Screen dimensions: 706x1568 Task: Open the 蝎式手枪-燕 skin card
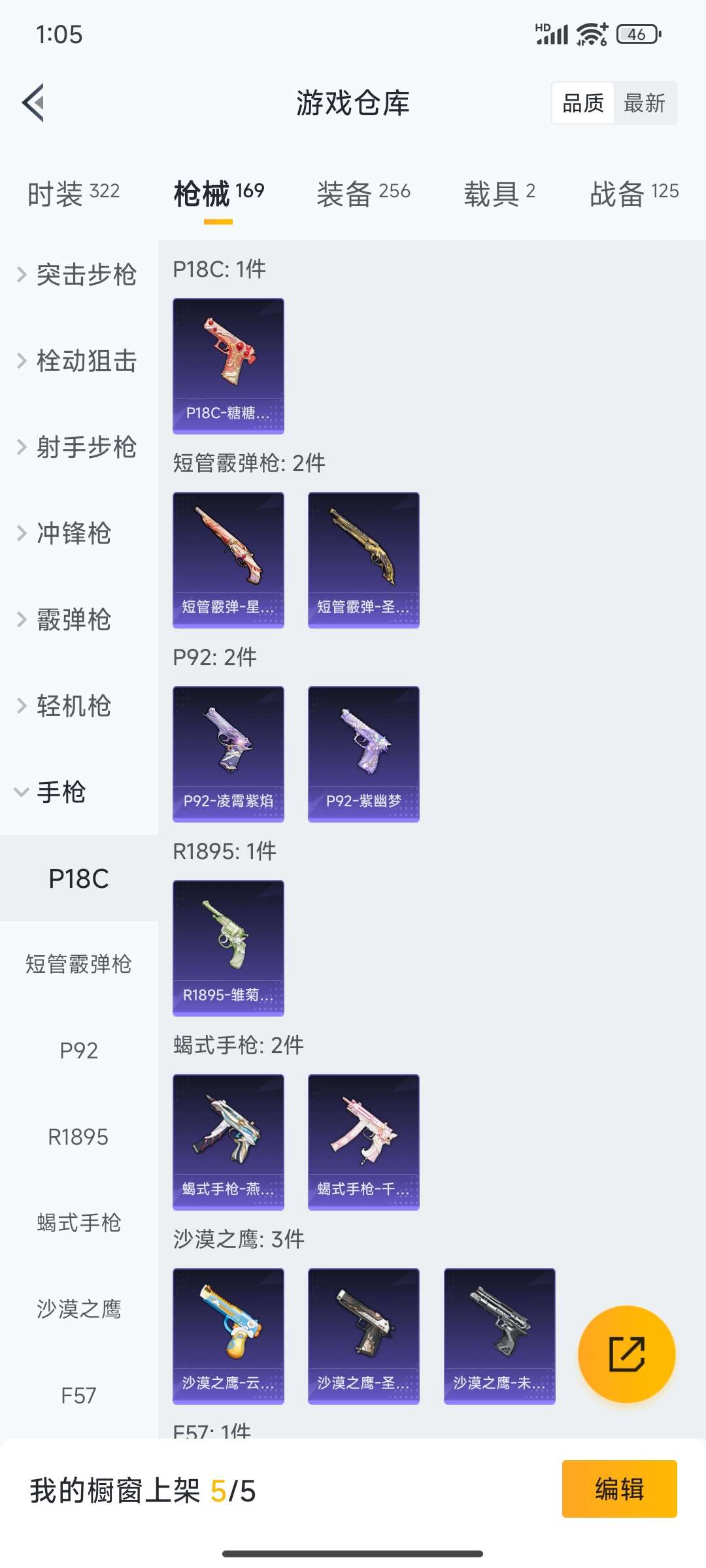point(228,1141)
